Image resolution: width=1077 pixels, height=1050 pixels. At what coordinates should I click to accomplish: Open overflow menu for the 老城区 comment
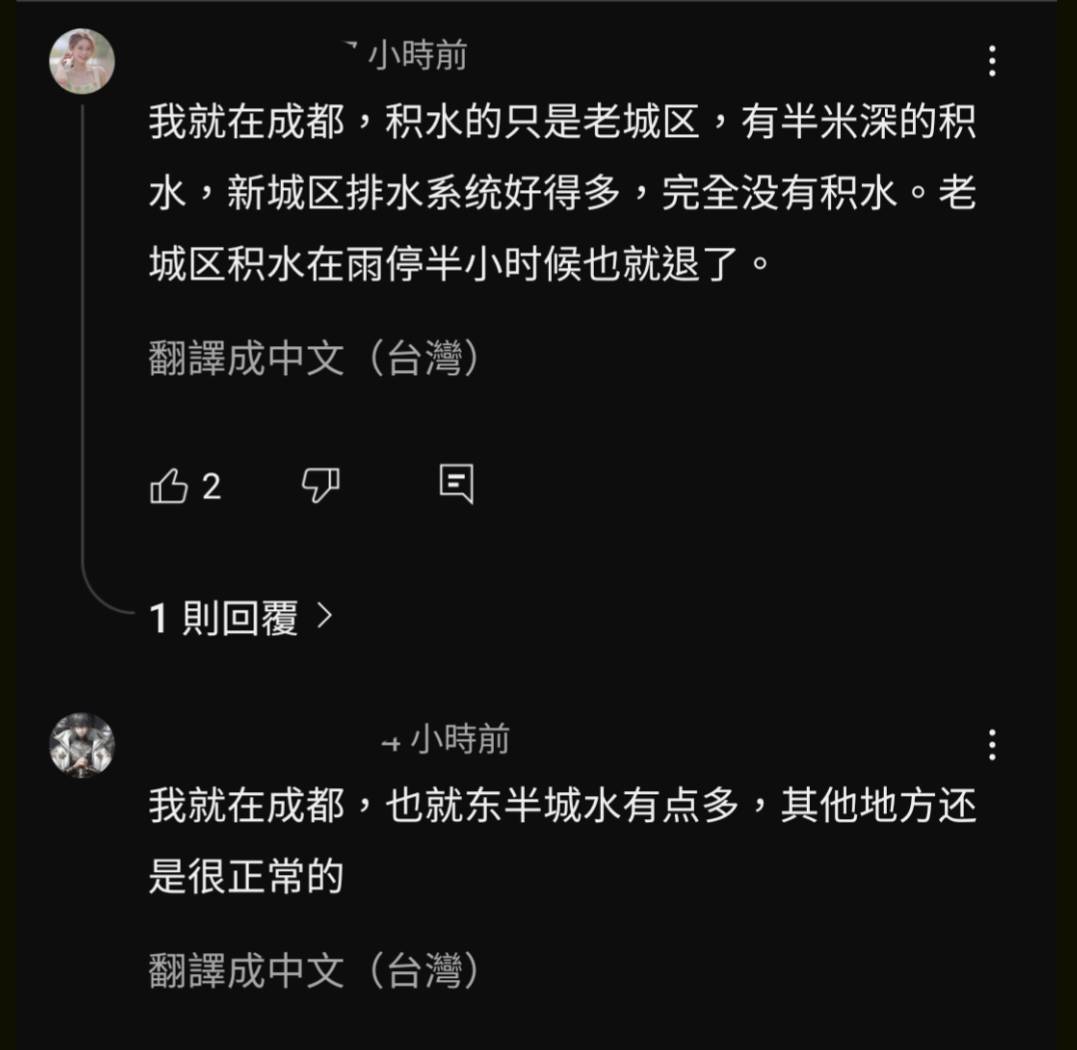(x=991, y=62)
